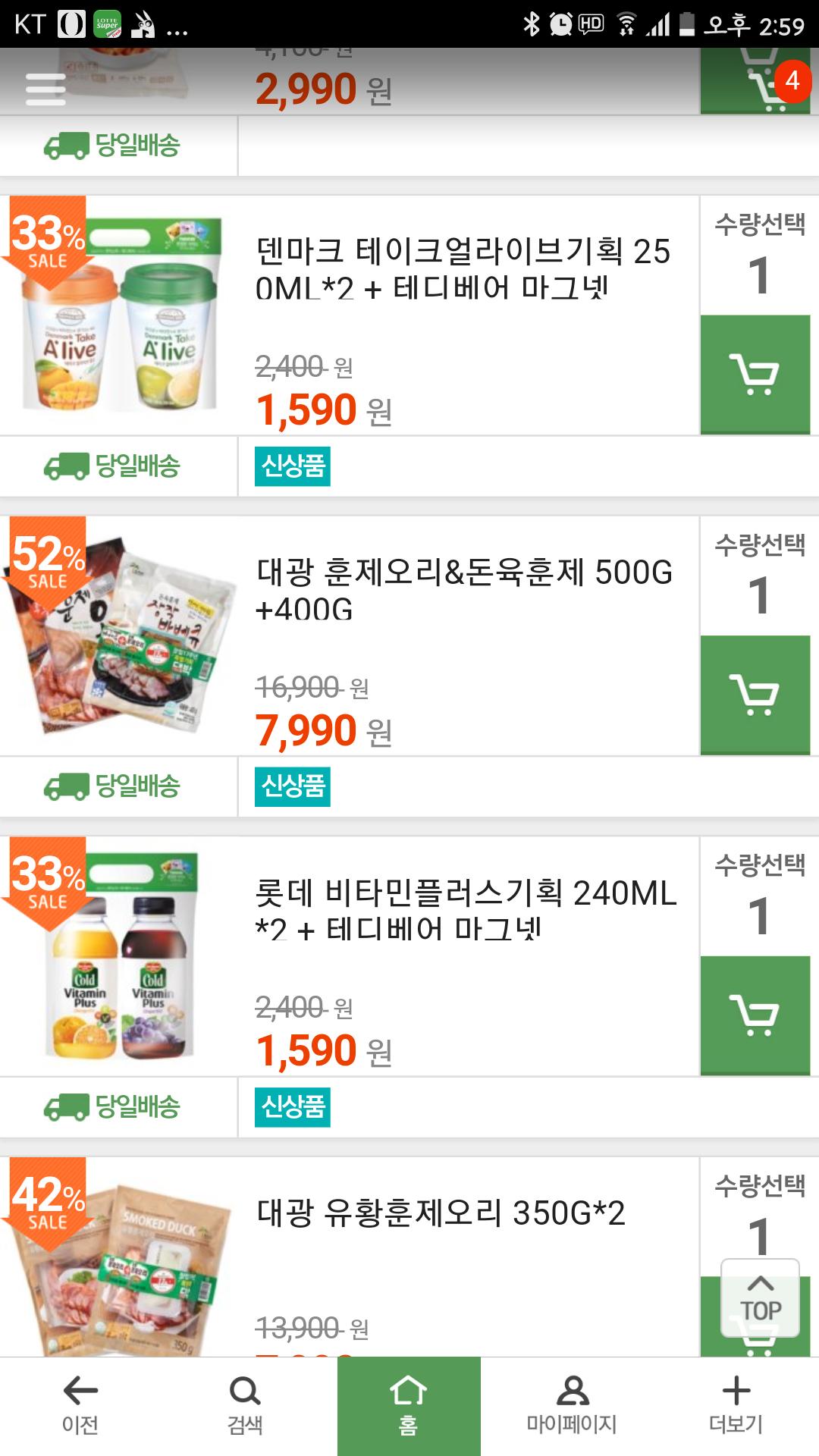
Task: Add 덴마크 테이크얼라이브기획 to cart
Action: (755, 375)
